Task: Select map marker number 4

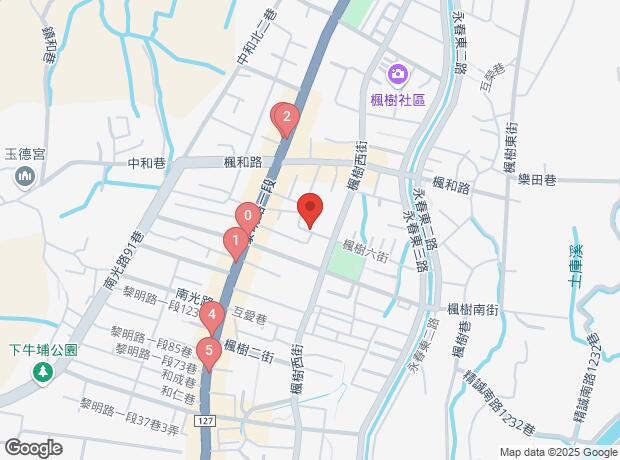Action: (212, 314)
